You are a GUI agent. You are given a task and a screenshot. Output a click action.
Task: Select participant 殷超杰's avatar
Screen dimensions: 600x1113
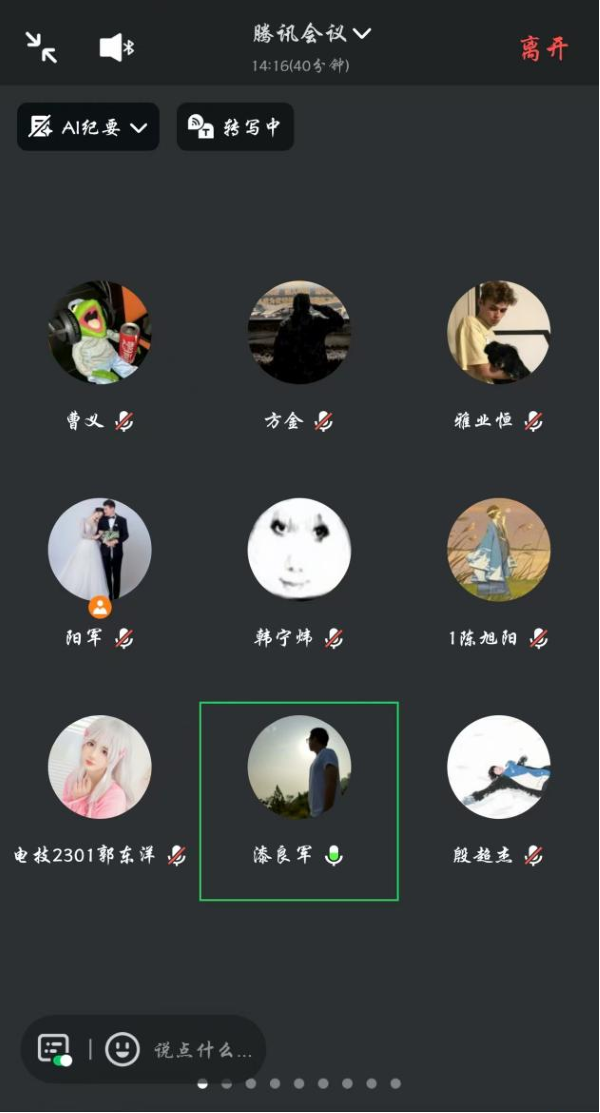[x=498, y=767]
